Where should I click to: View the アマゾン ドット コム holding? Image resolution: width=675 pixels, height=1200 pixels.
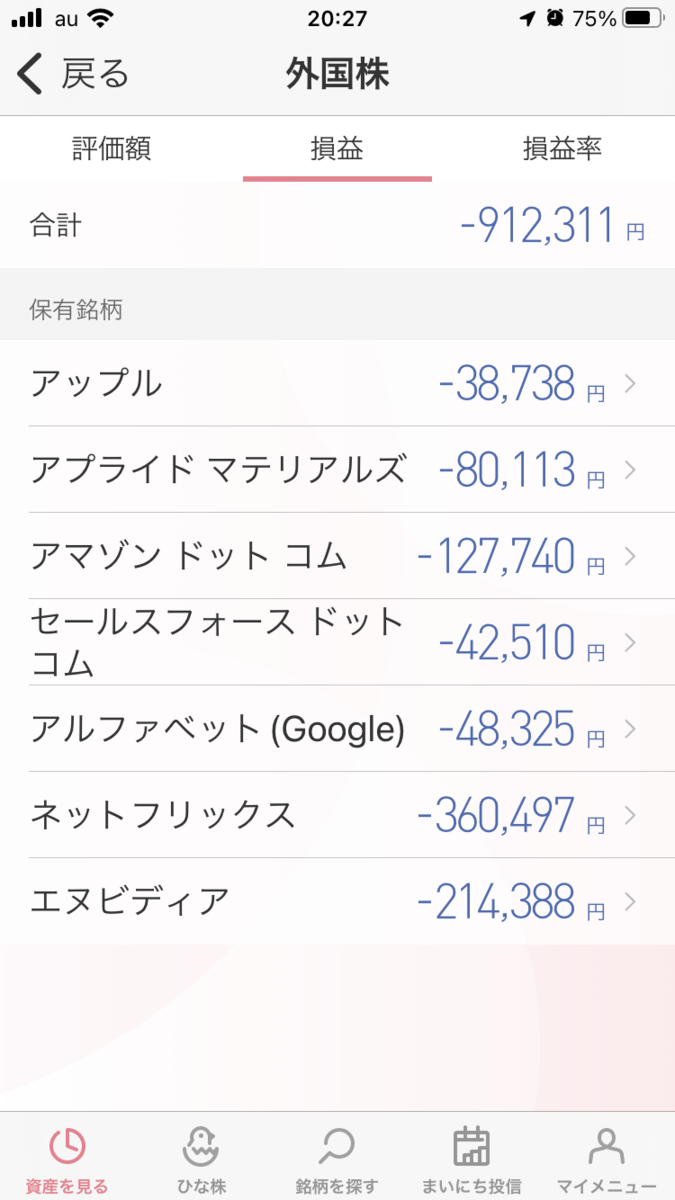click(x=337, y=556)
